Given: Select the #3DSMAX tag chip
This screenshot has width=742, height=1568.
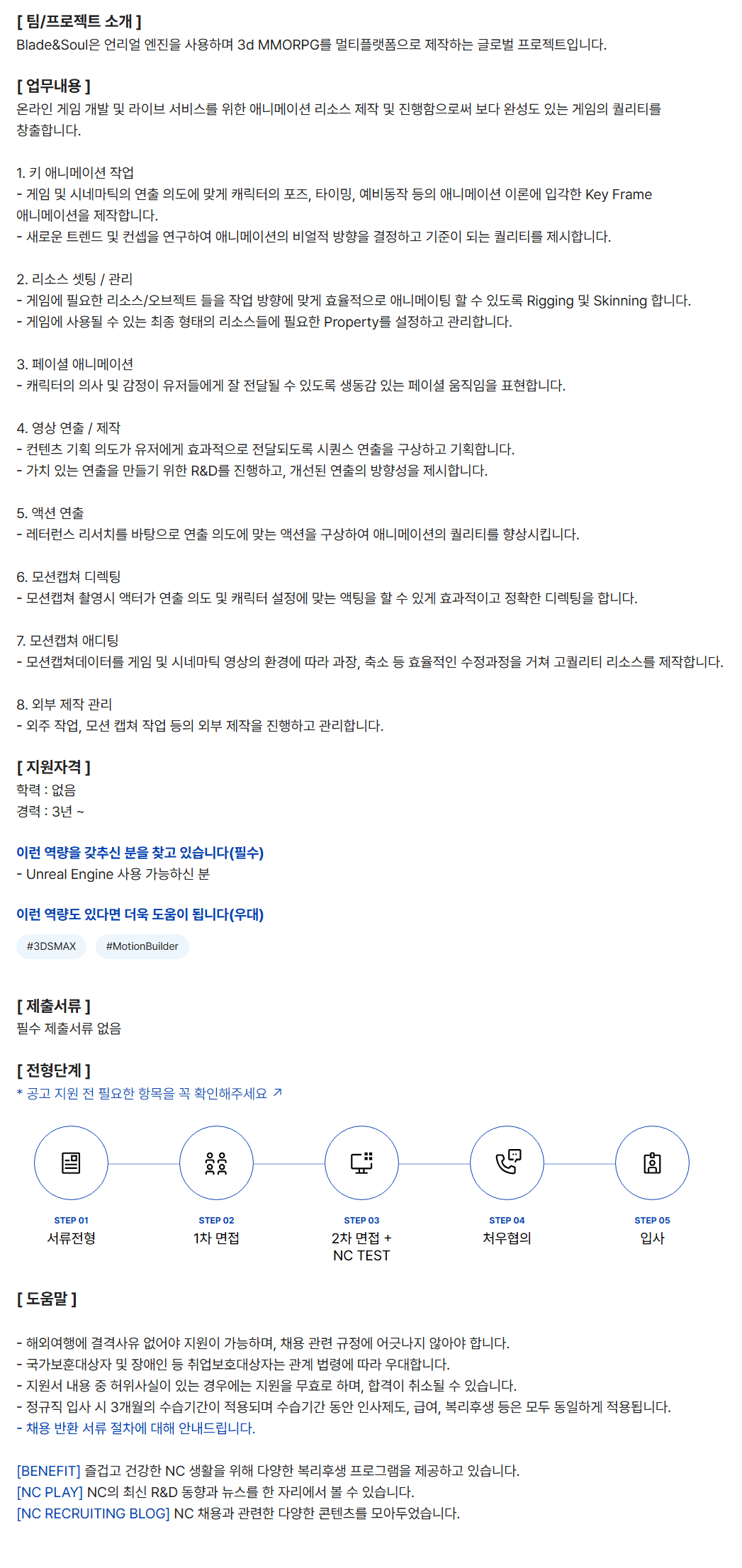Looking at the screenshot, I should (x=51, y=946).
